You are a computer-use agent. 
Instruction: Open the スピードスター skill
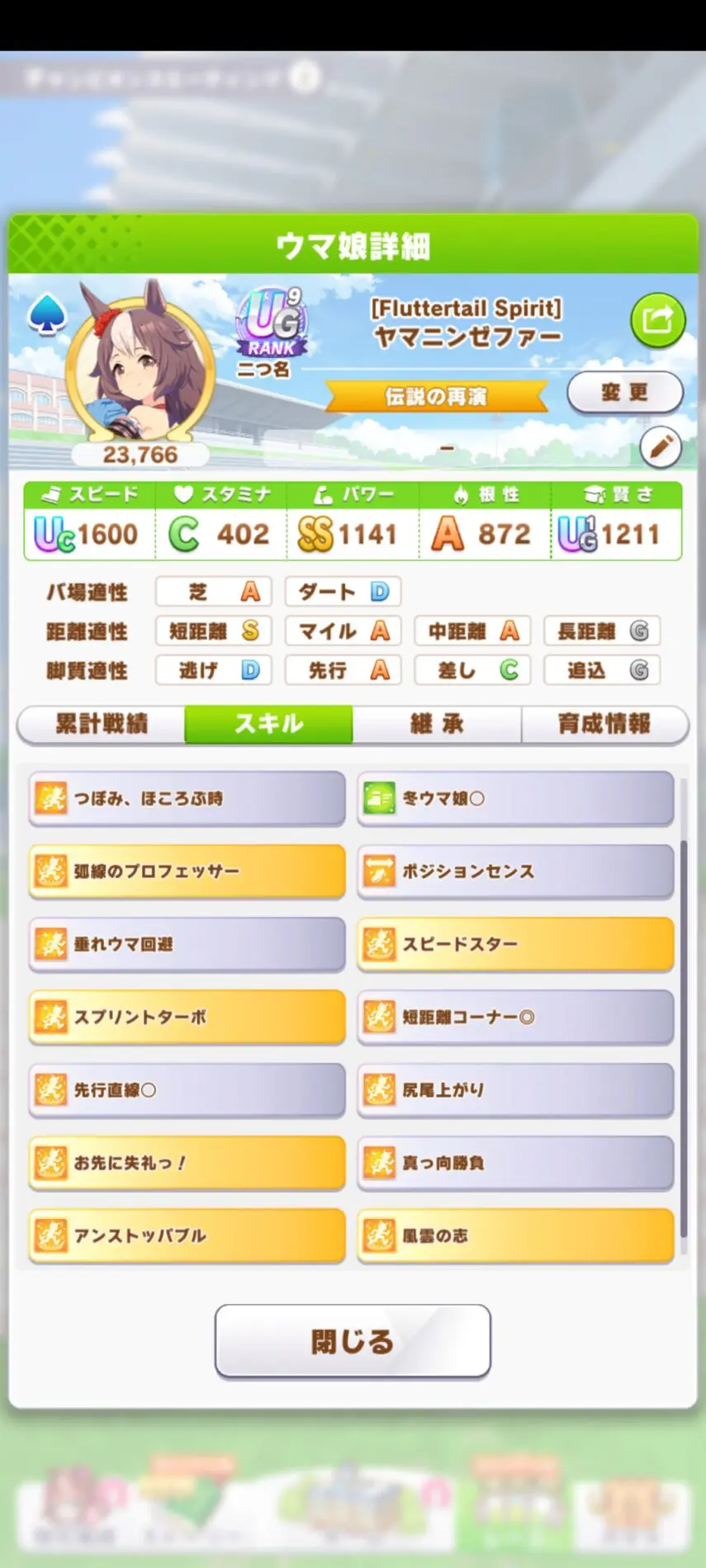pyautogui.click(x=515, y=943)
